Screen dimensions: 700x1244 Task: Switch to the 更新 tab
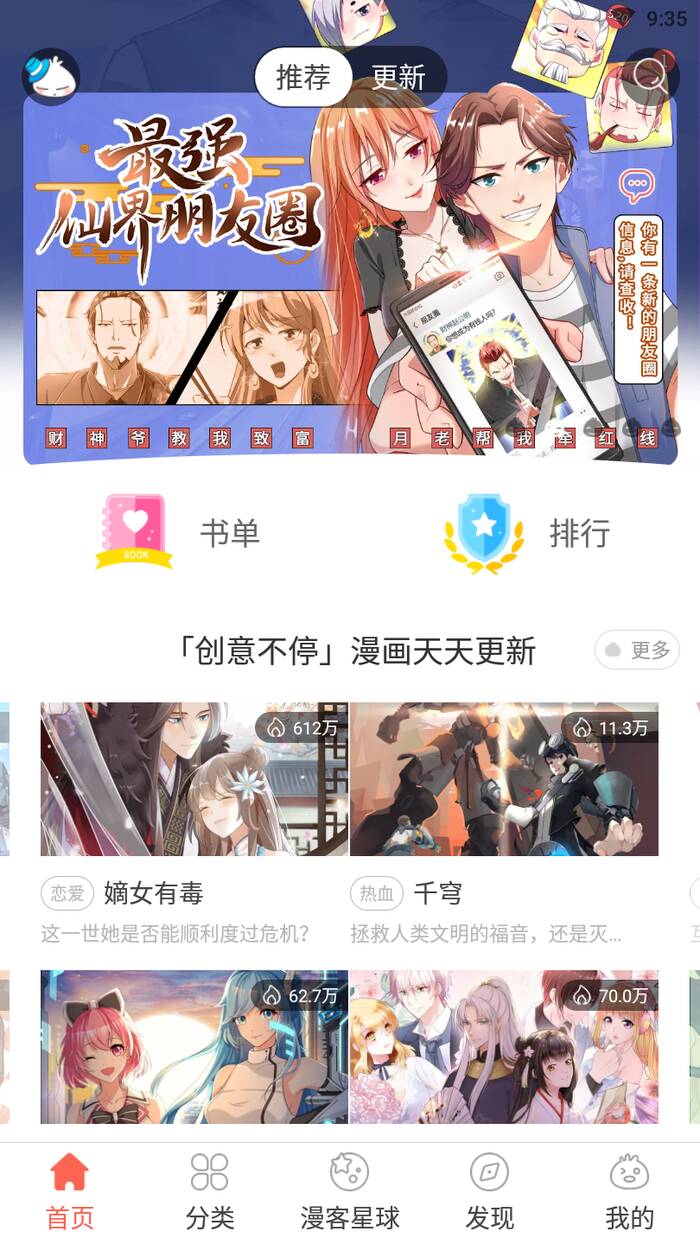pyautogui.click(x=398, y=77)
